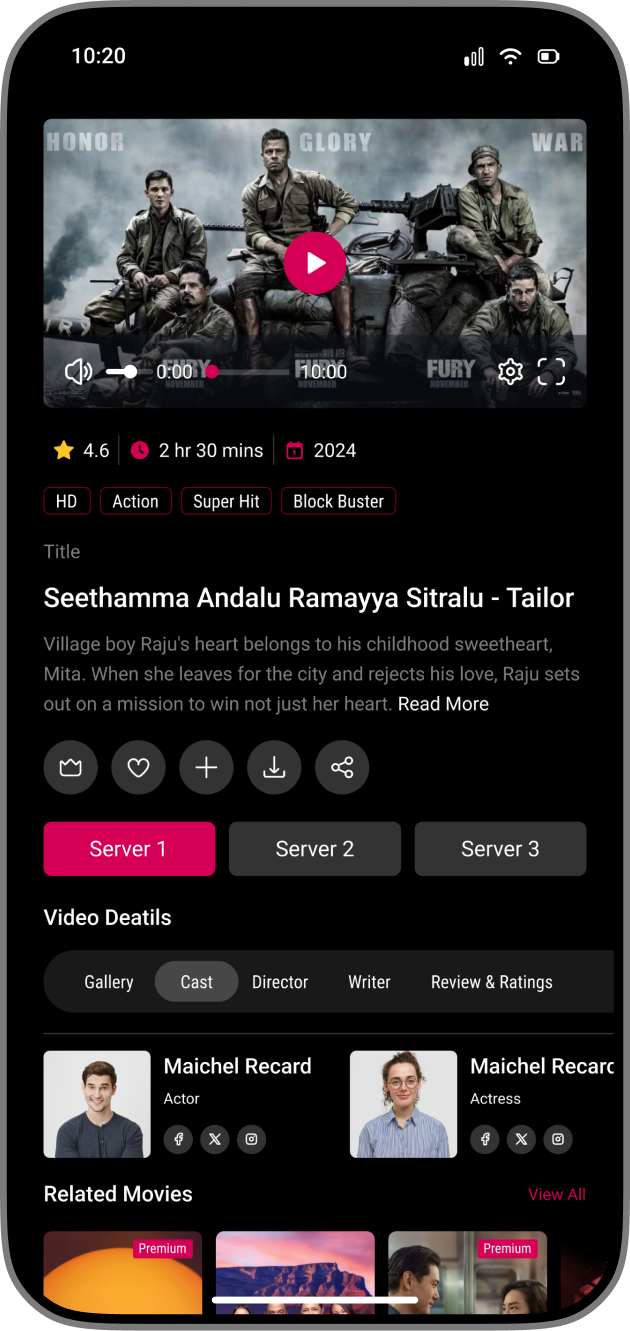630x1331 pixels.
Task: Switch to the Gallery tab
Action: pyautogui.click(x=109, y=982)
